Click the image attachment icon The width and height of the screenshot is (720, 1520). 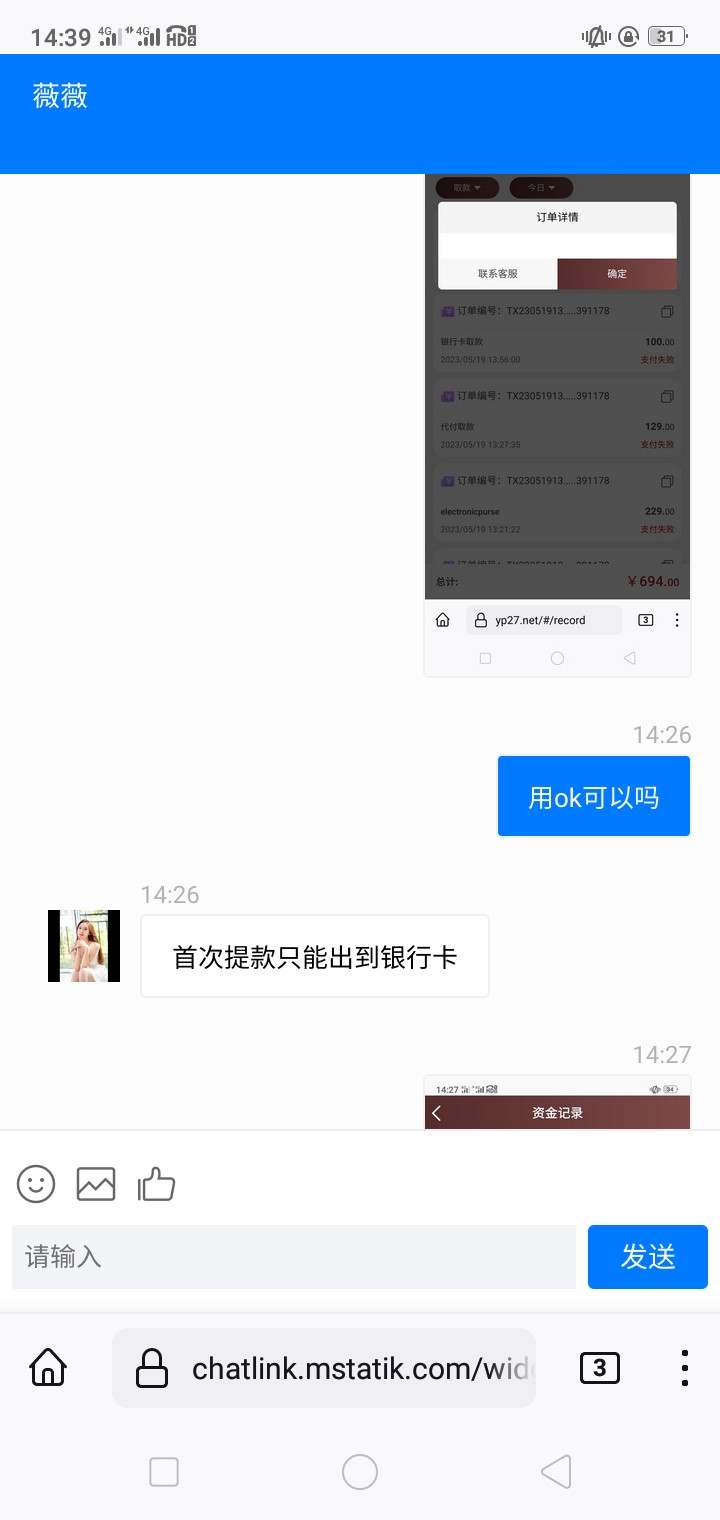pos(96,1183)
